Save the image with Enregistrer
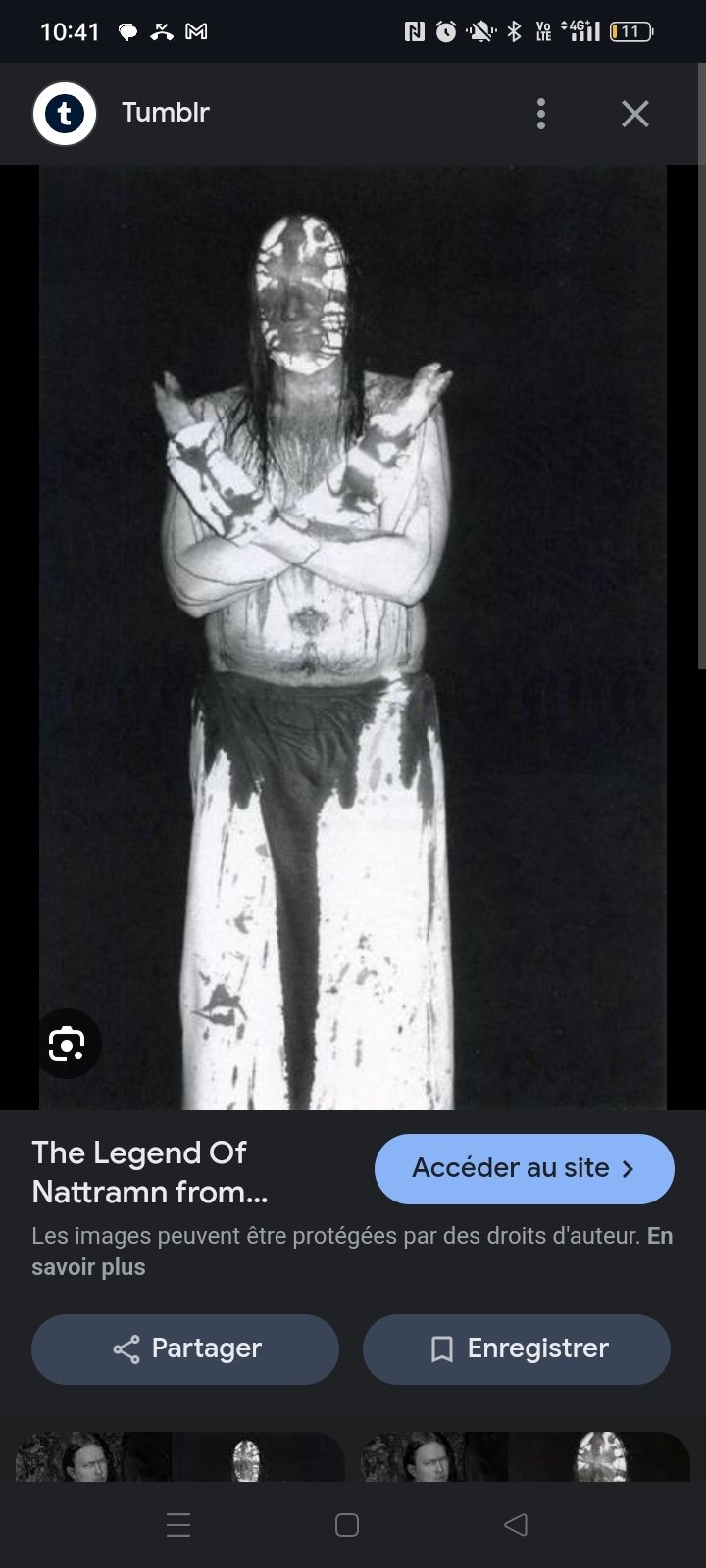 pos(517,1348)
